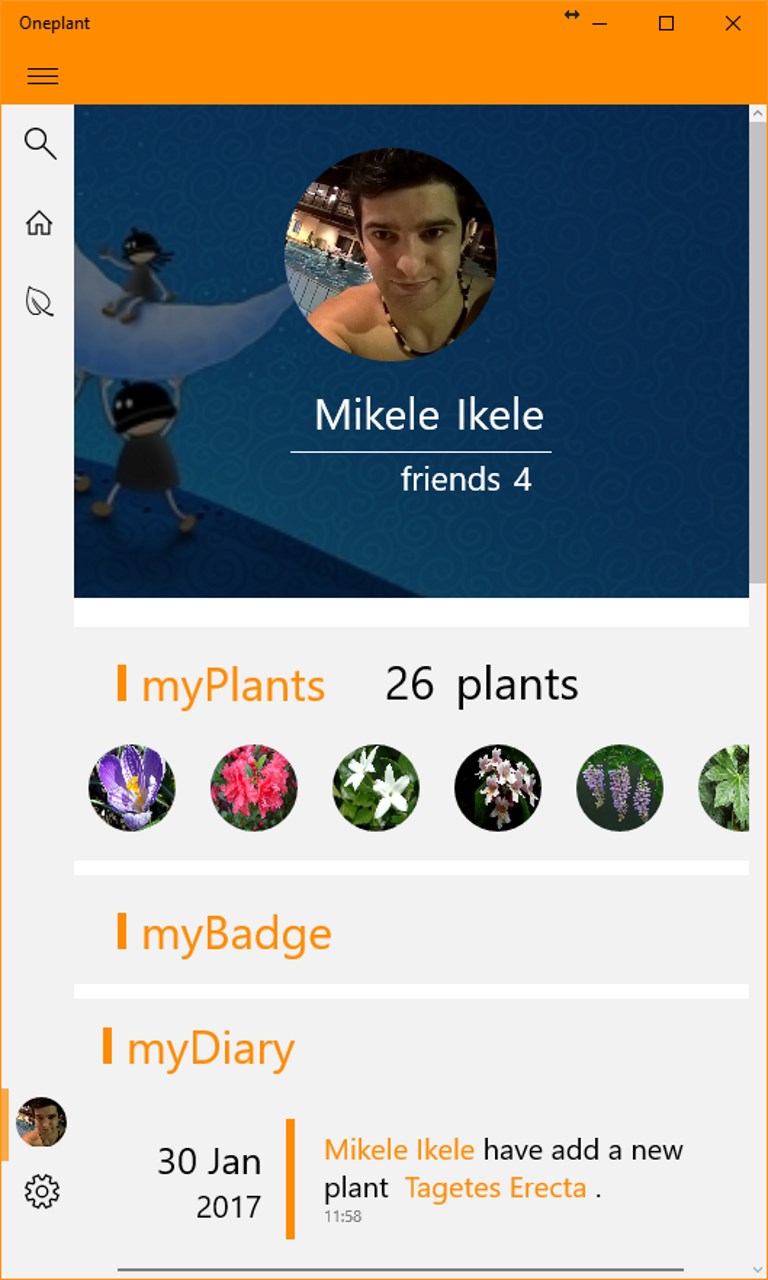The width and height of the screenshot is (768, 1280).
Task: Open the search page
Action: [40, 144]
